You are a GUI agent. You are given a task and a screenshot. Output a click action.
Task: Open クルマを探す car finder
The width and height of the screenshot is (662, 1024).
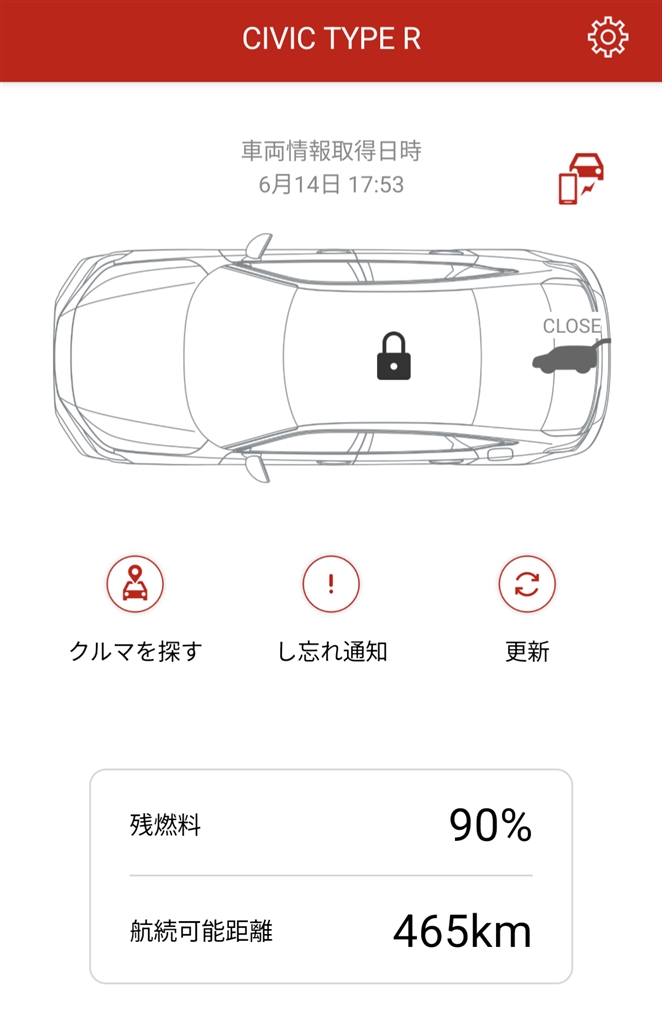coord(135,584)
